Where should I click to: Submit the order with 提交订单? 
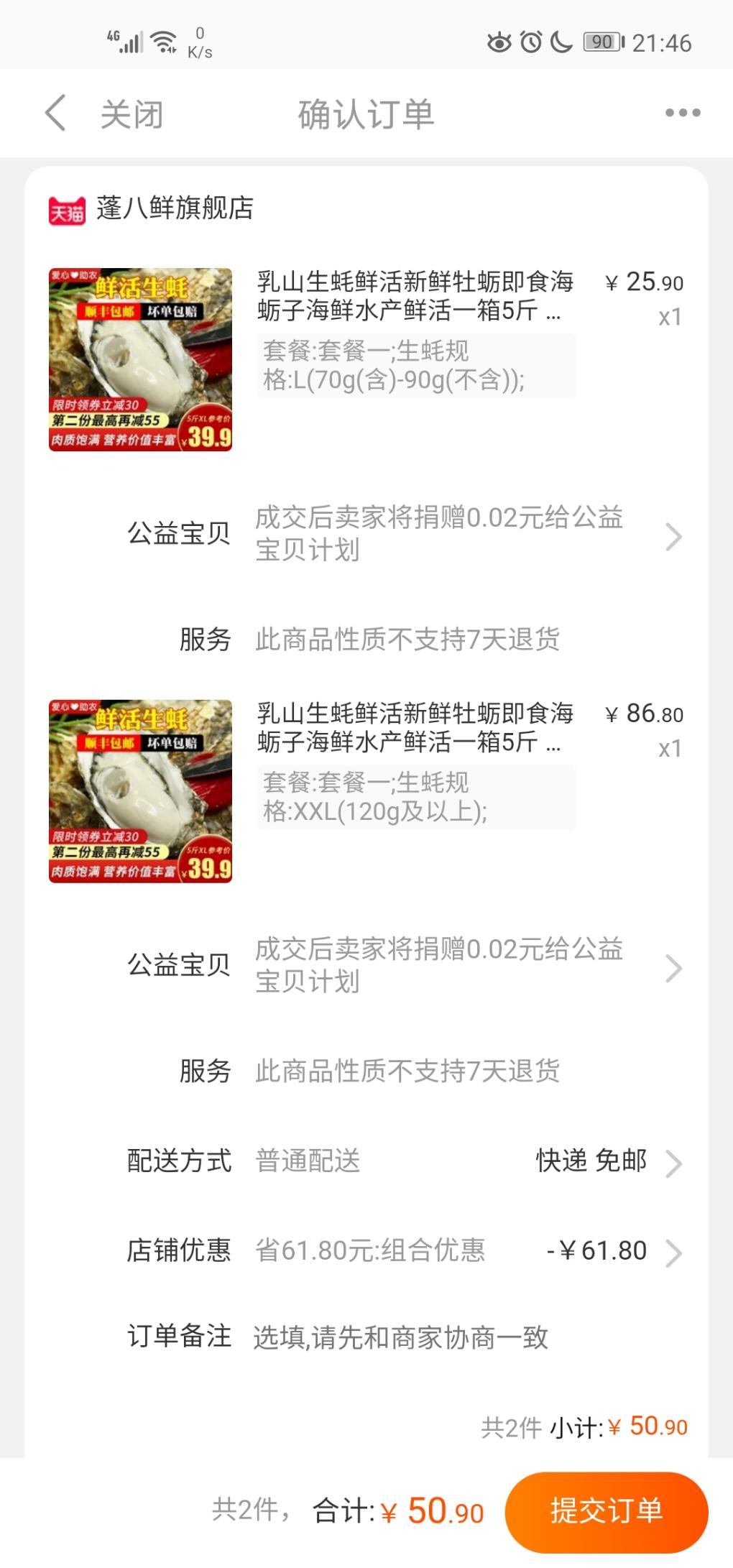pos(606,1511)
